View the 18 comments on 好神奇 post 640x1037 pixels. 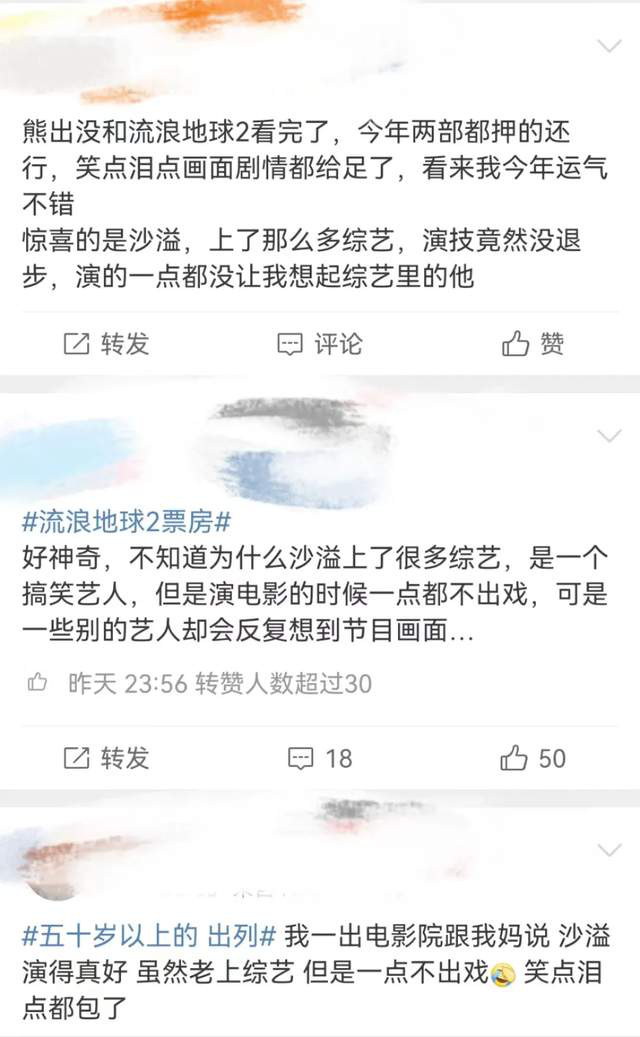click(319, 758)
